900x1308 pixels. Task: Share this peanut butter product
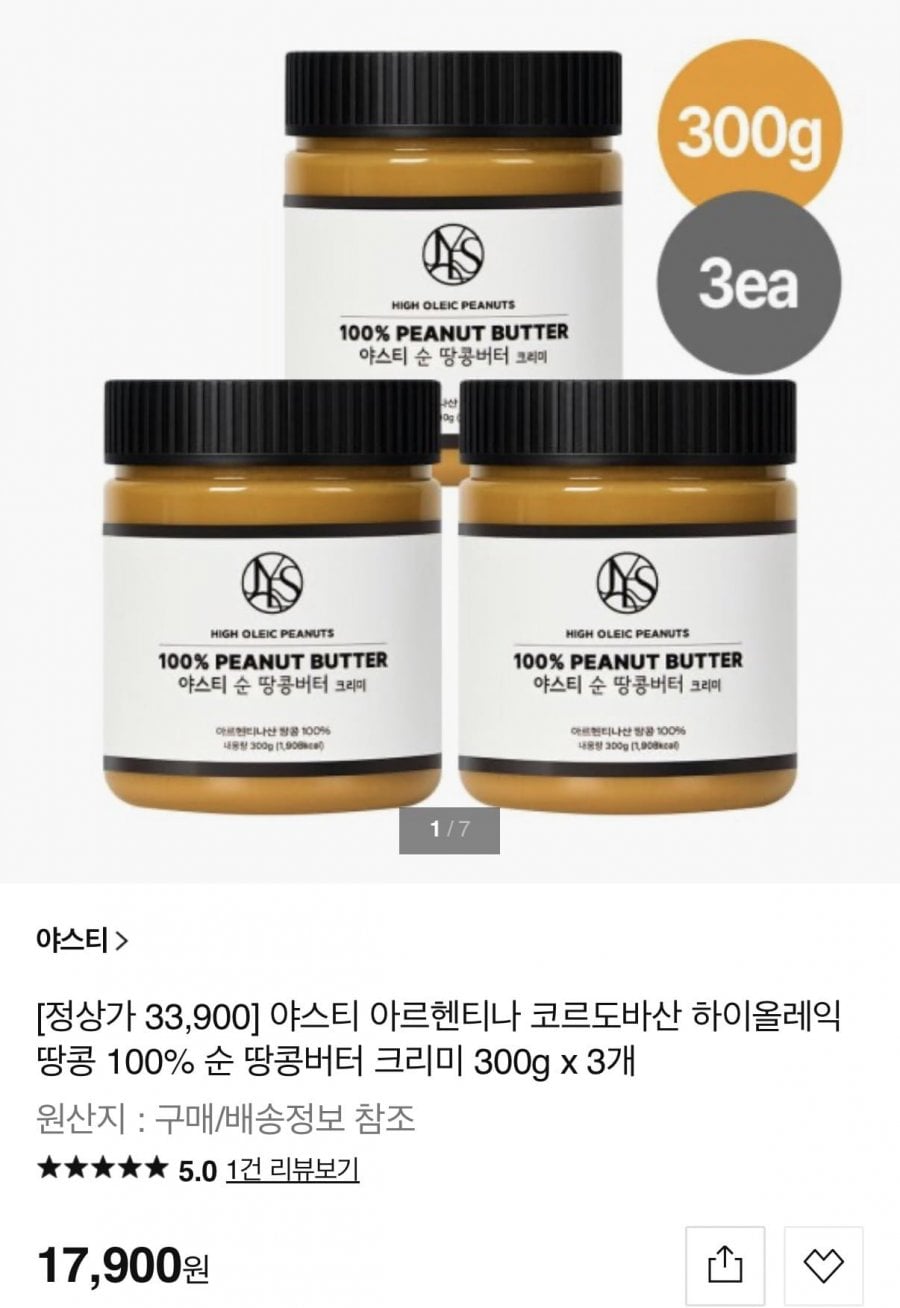point(727,1264)
